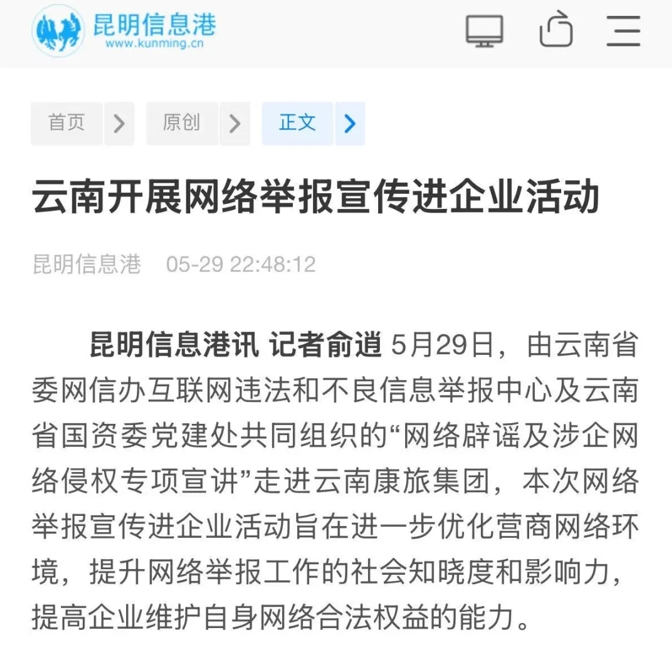Viewport: 672px width, 649px height.
Task: Open the hamburger menu
Action: click(x=624, y=31)
